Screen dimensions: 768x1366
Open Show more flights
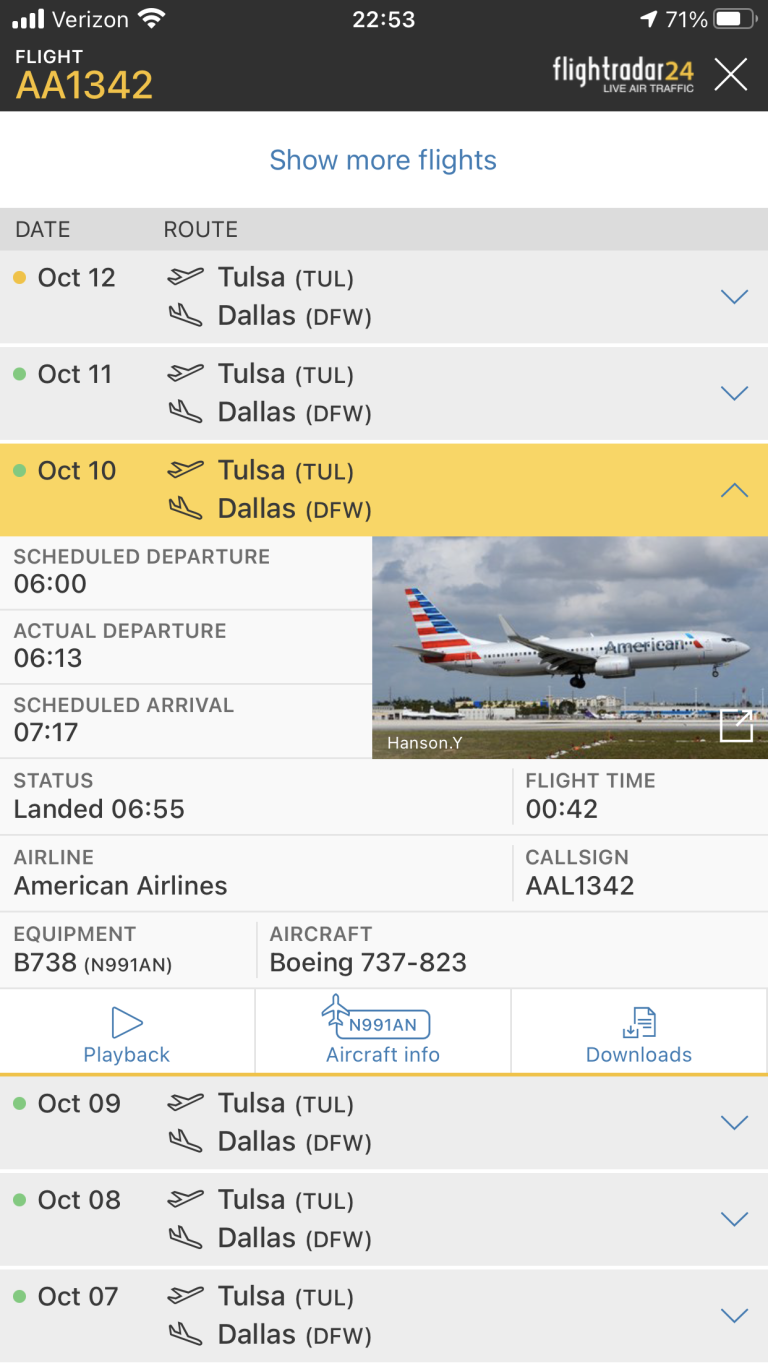[x=383, y=160]
